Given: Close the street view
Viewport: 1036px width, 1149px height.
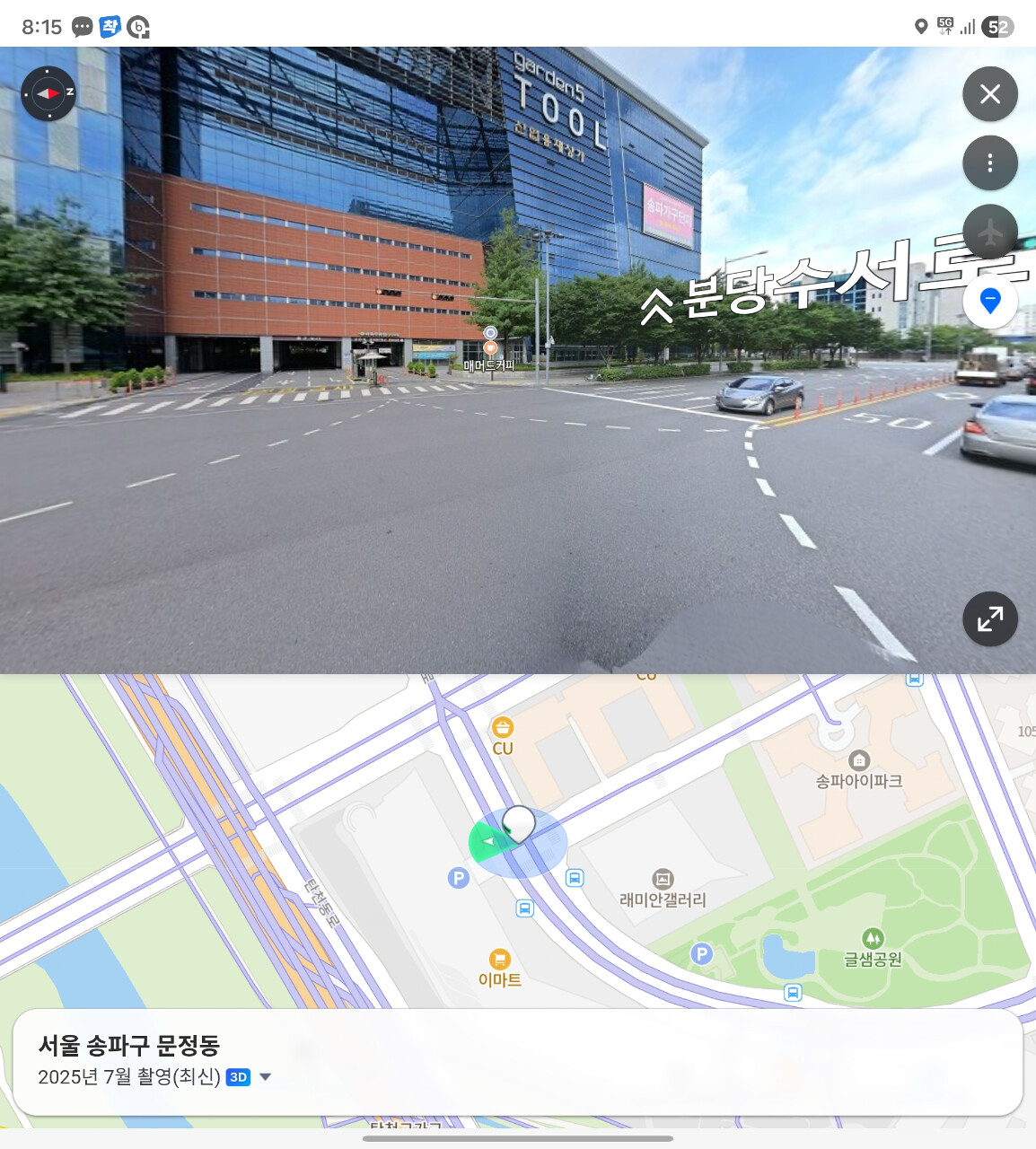Looking at the screenshot, I should click(989, 94).
